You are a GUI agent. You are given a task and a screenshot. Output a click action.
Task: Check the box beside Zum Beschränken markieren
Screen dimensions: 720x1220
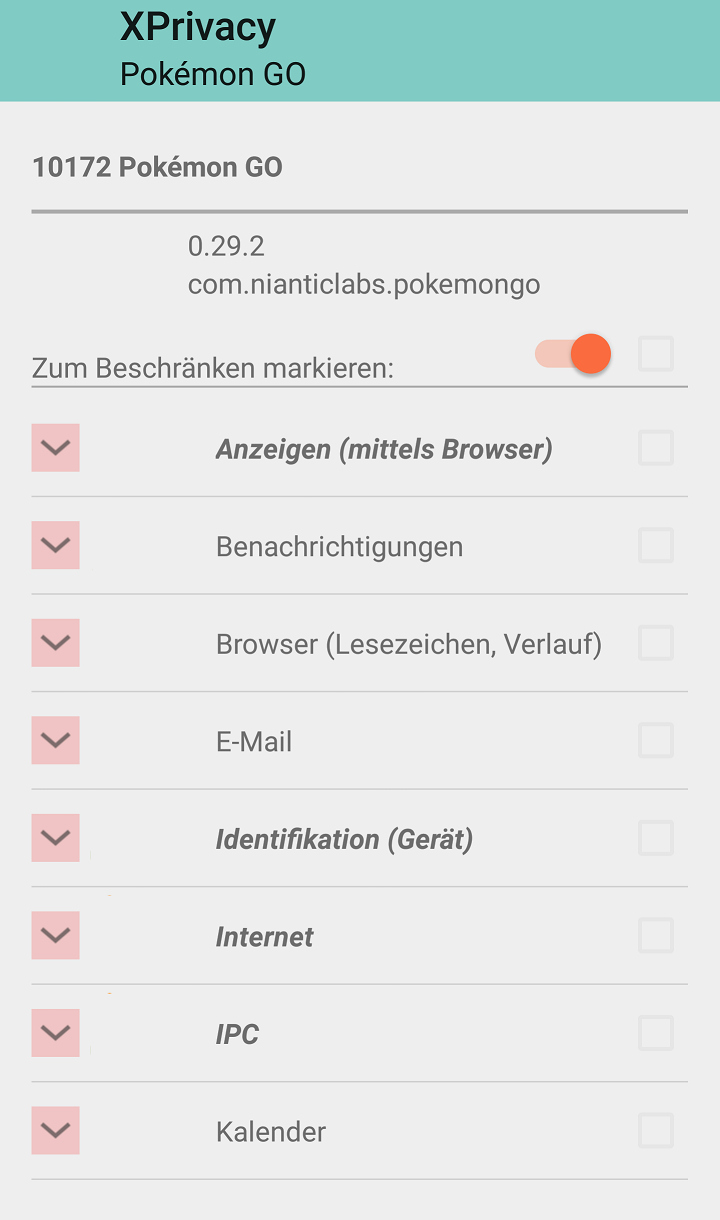tap(656, 354)
